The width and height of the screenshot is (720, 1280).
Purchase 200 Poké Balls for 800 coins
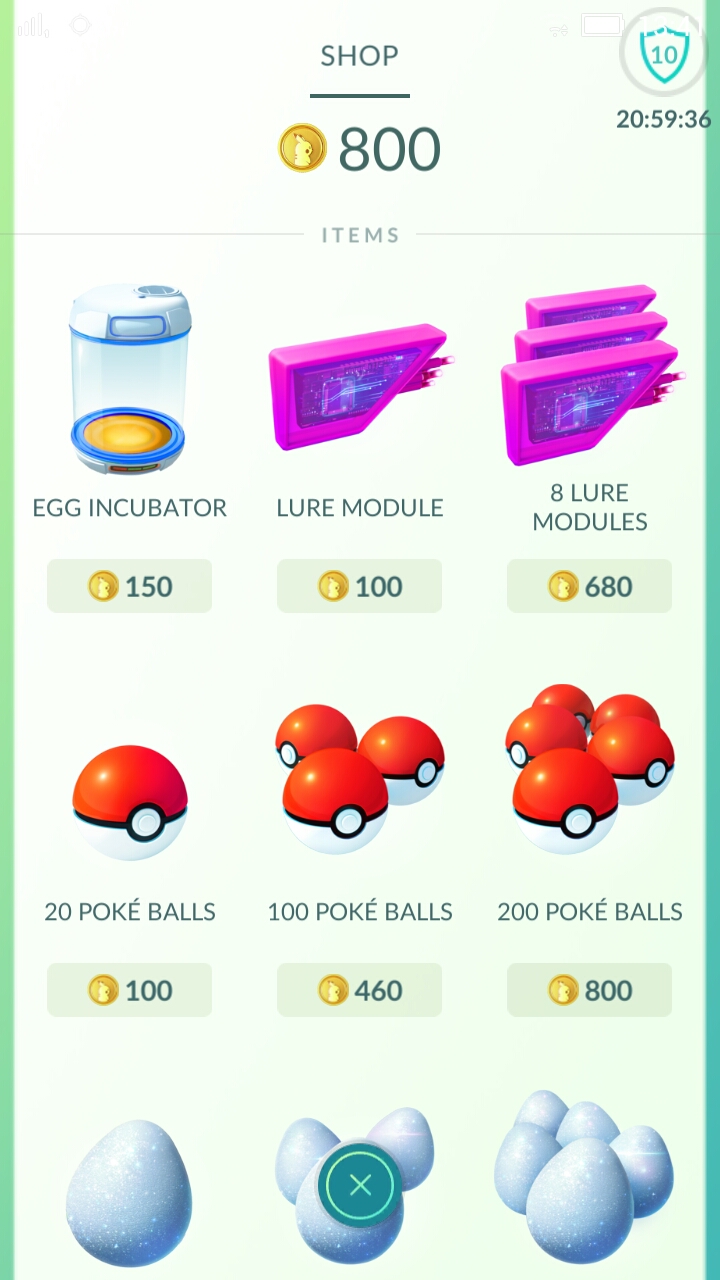(x=589, y=990)
